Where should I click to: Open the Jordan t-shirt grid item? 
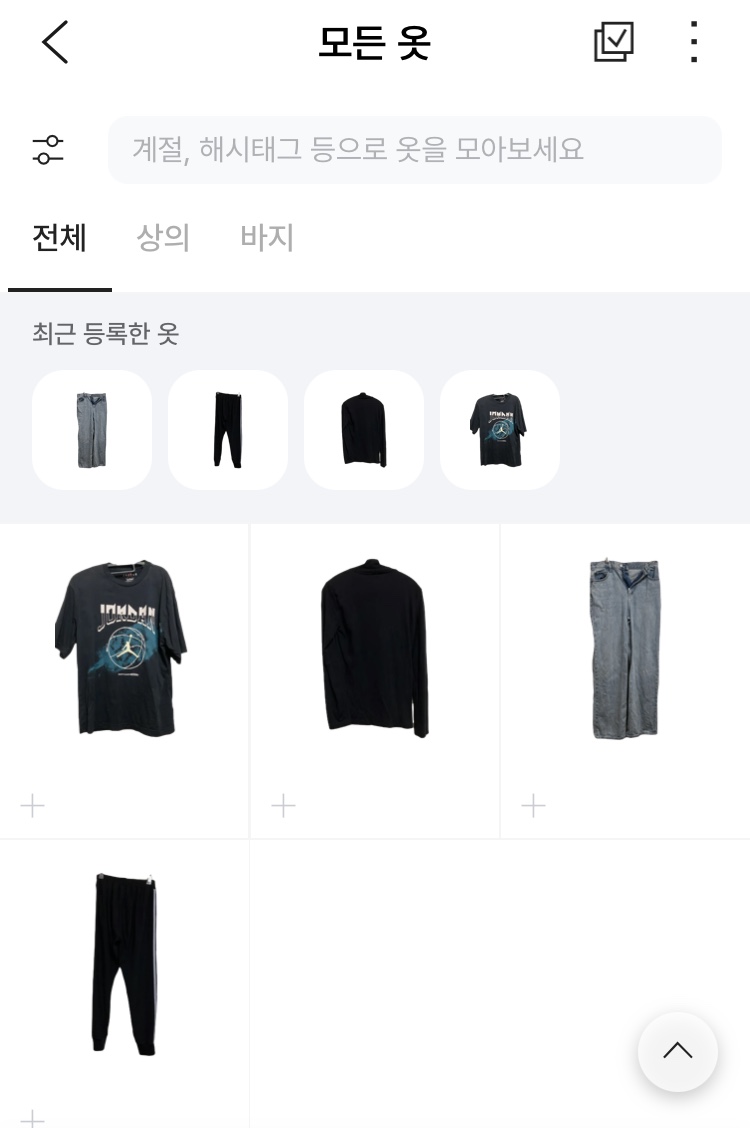click(123, 650)
